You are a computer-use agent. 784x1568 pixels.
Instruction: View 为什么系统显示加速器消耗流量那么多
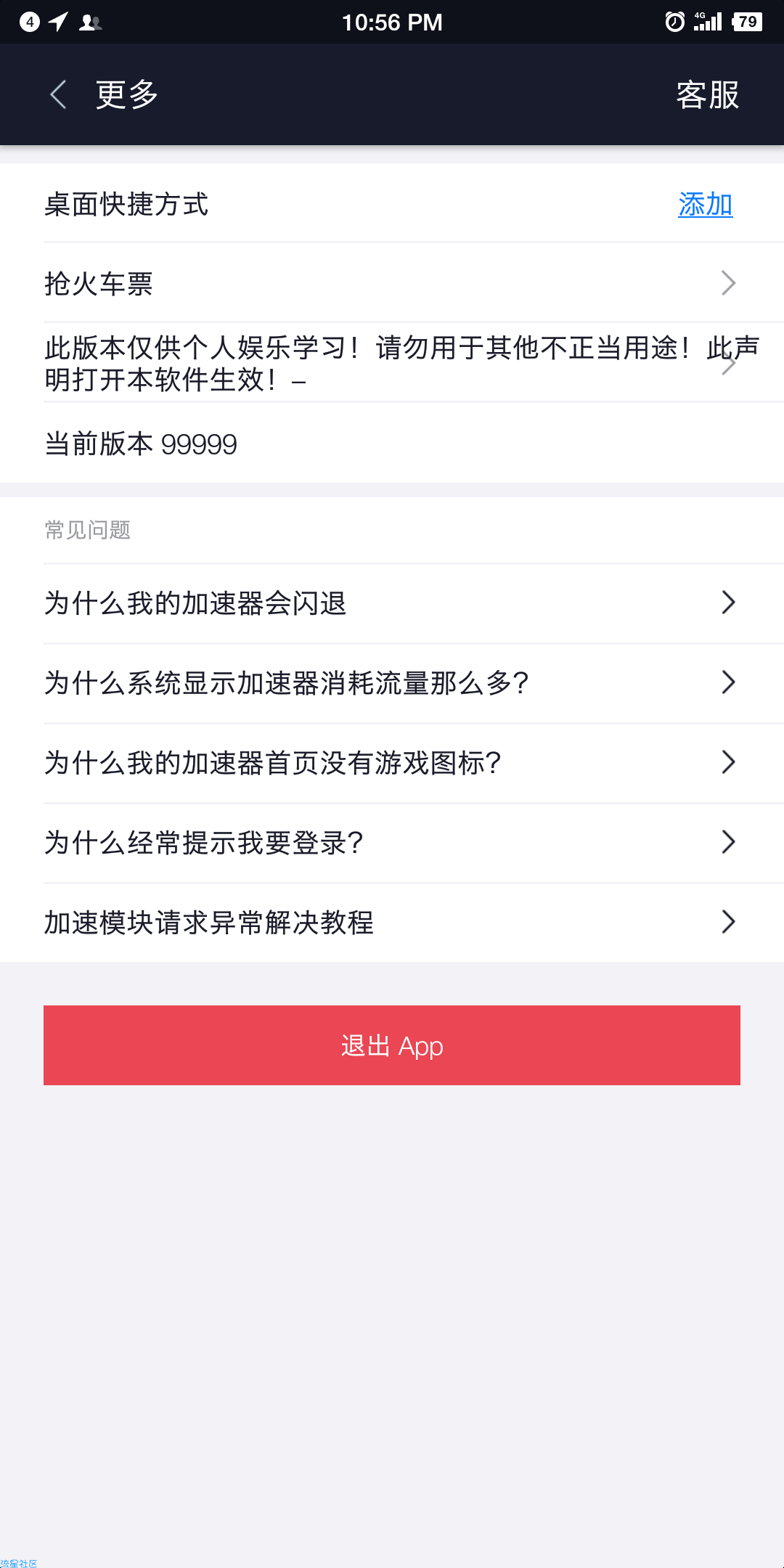tap(392, 683)
